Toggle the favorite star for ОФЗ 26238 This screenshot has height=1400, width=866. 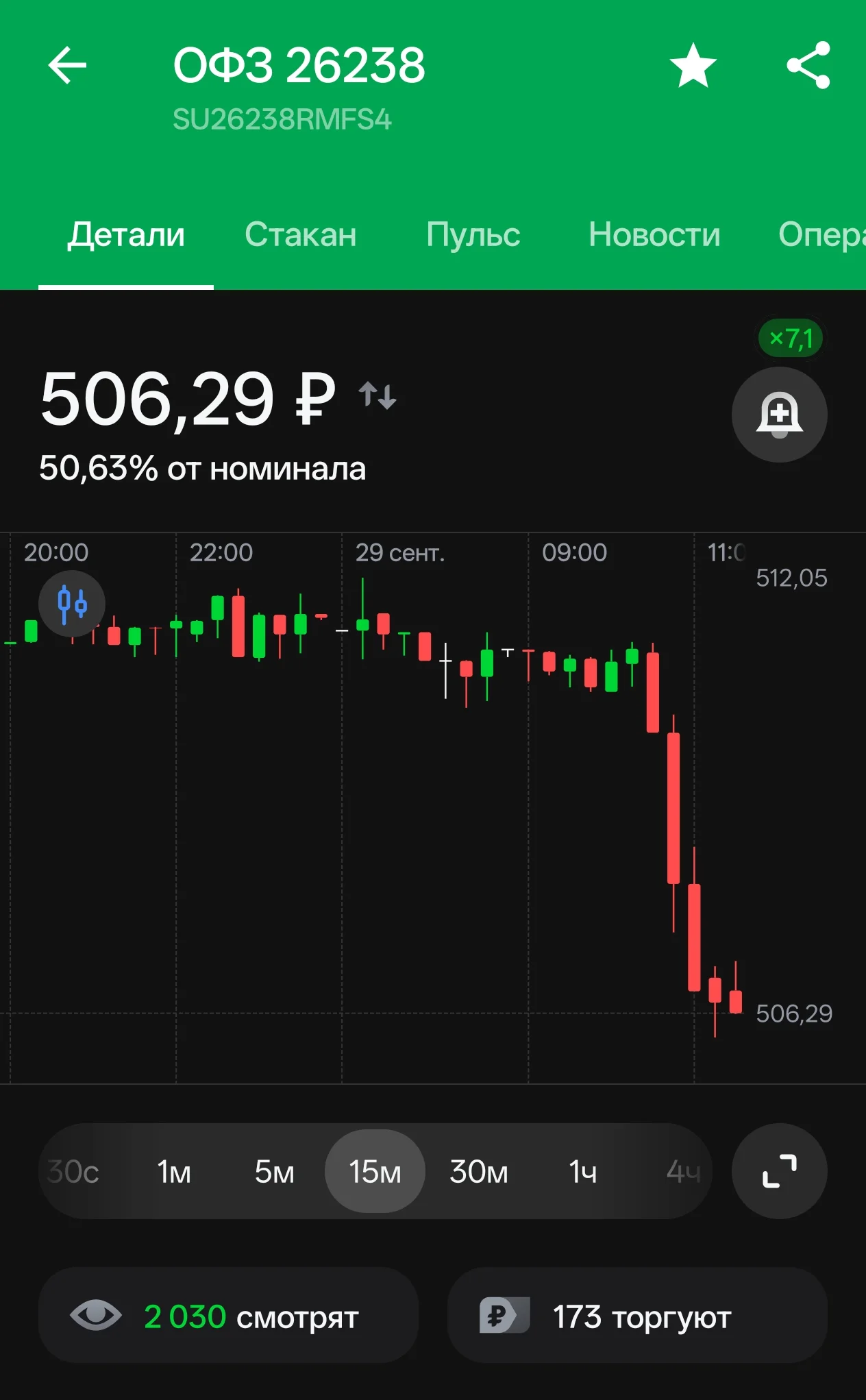pos(693,65)
